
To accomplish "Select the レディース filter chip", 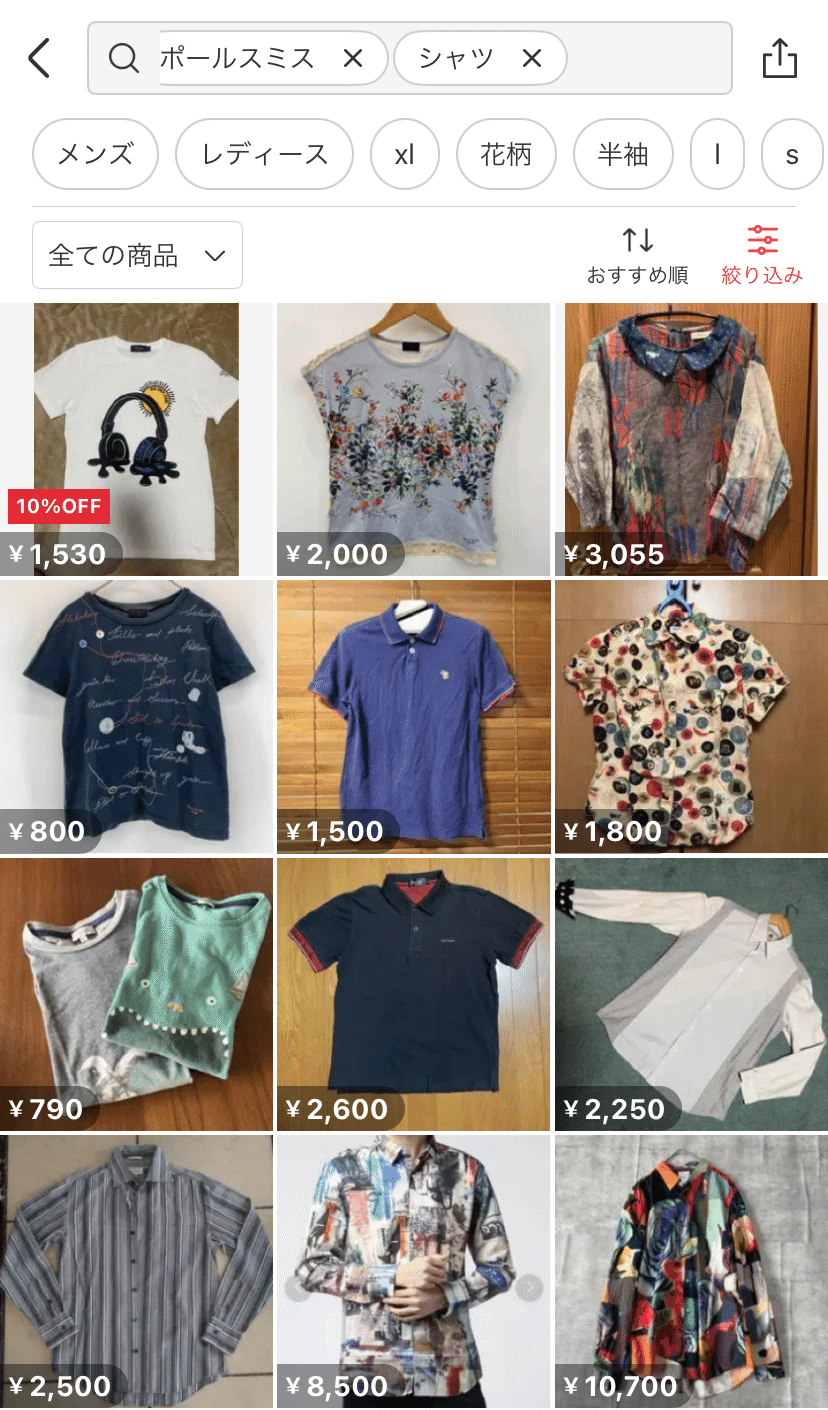I will pos(264,155).
